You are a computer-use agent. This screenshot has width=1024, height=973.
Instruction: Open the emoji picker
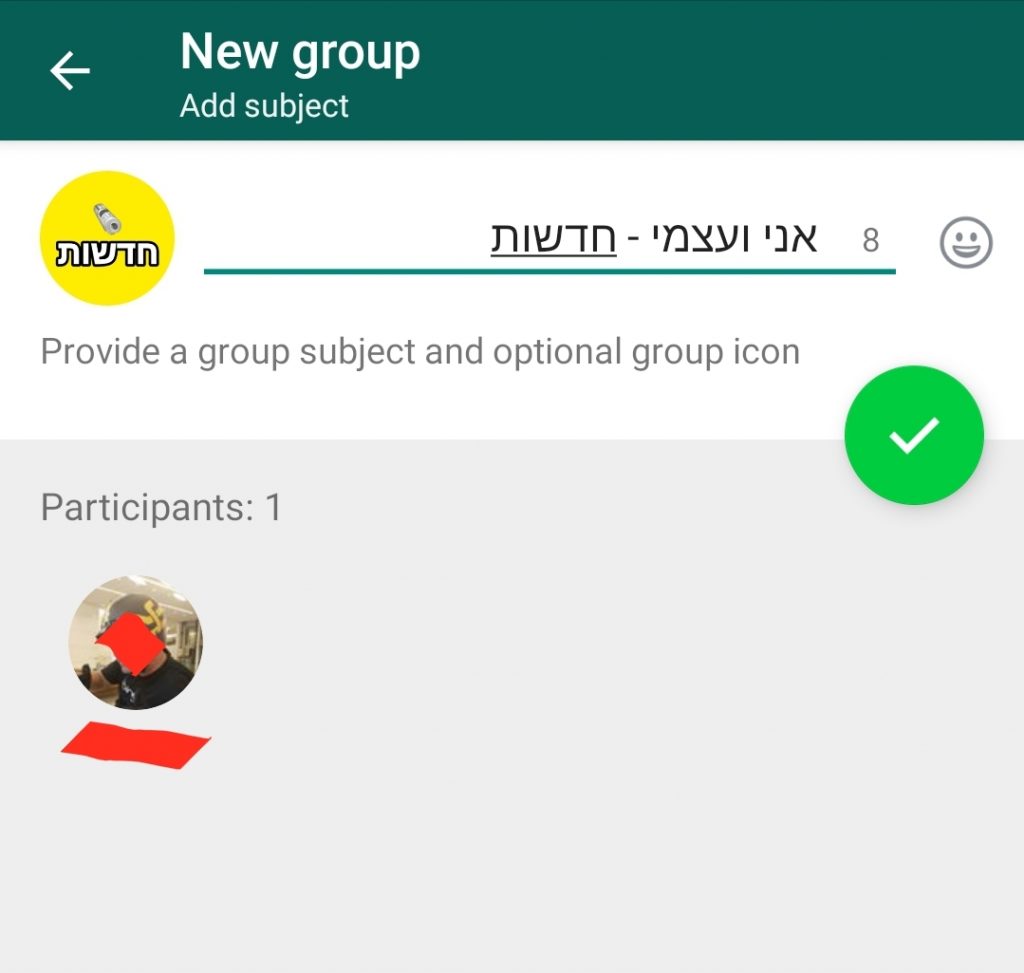[x=966, y=242]
